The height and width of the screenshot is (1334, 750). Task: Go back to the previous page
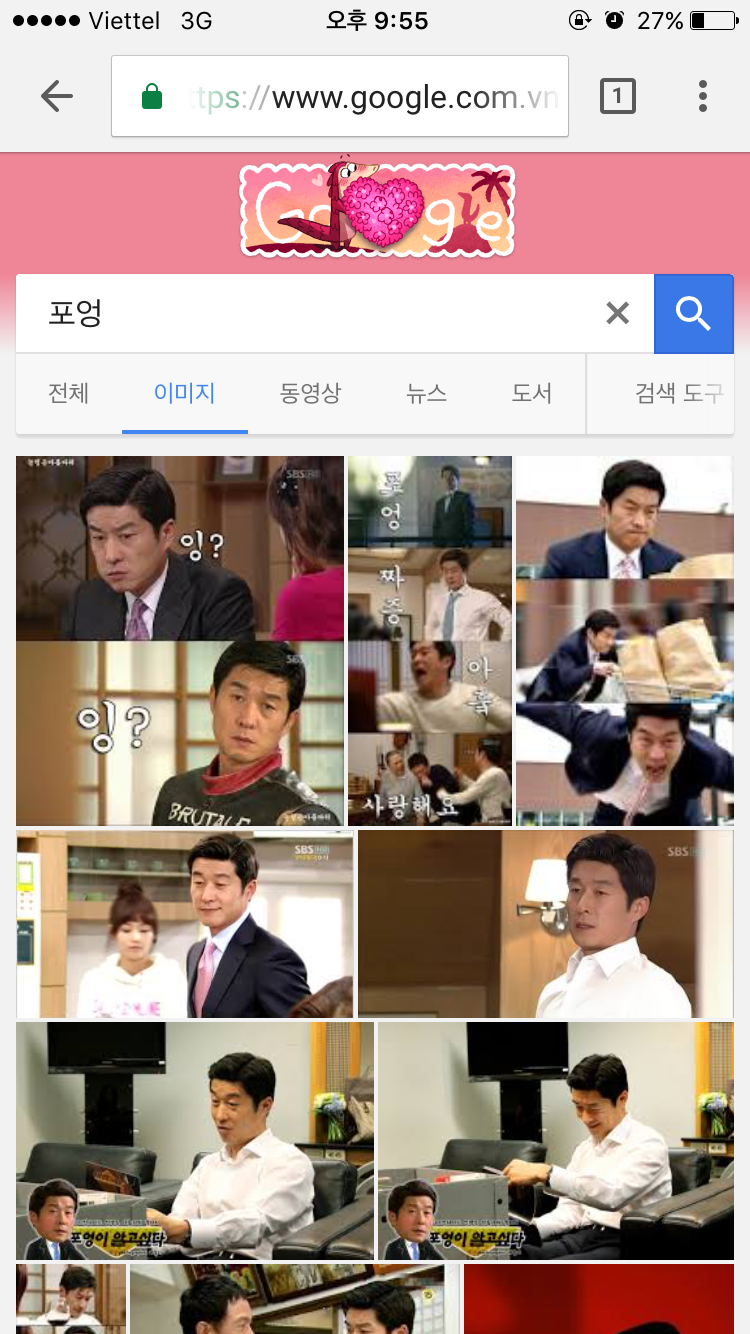click(57, 96)
